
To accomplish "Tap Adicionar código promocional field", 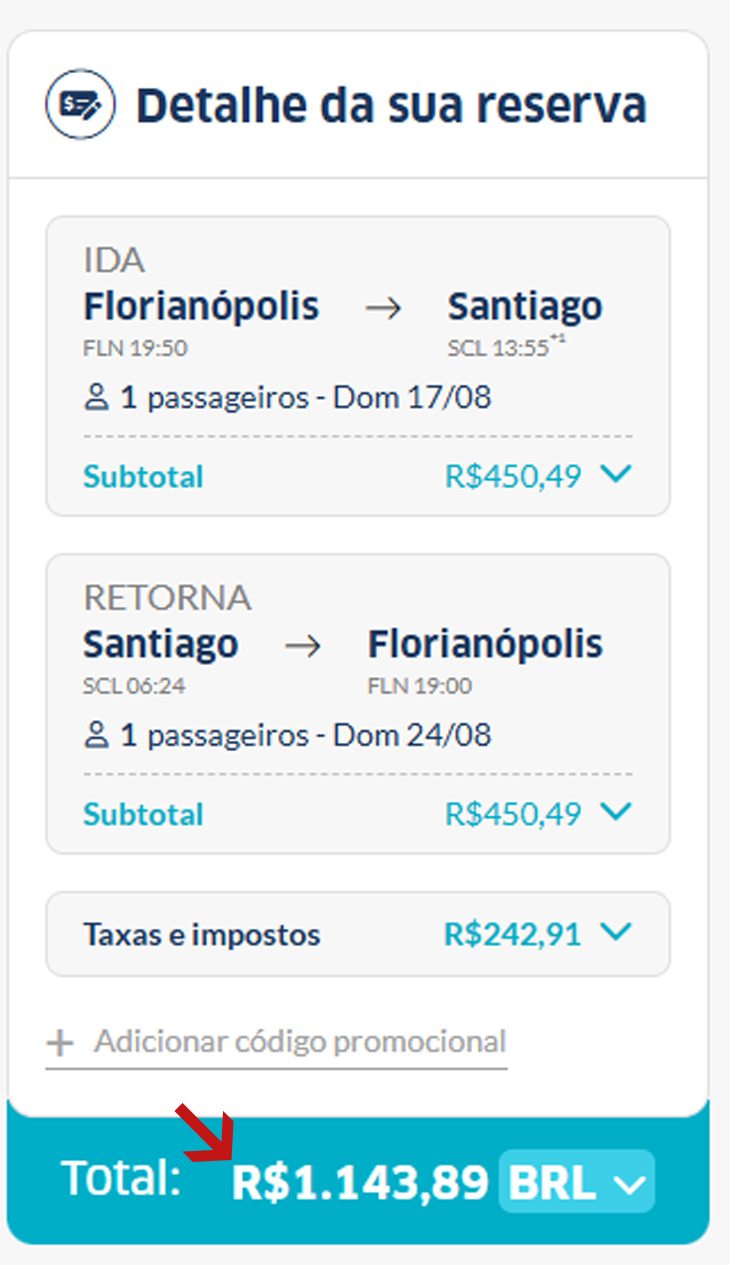I will tap(276, 1043).
